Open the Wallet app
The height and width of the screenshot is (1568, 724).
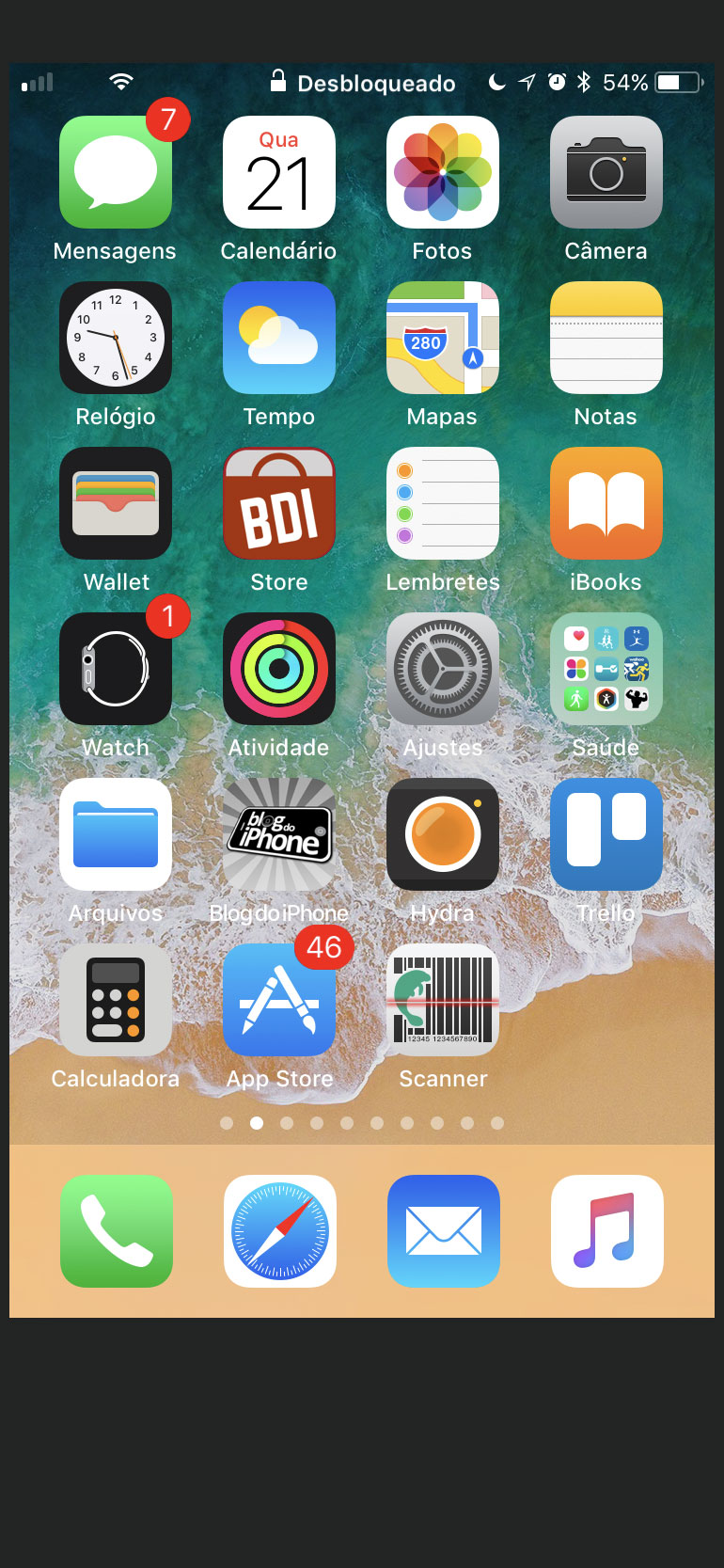[116, 503]
